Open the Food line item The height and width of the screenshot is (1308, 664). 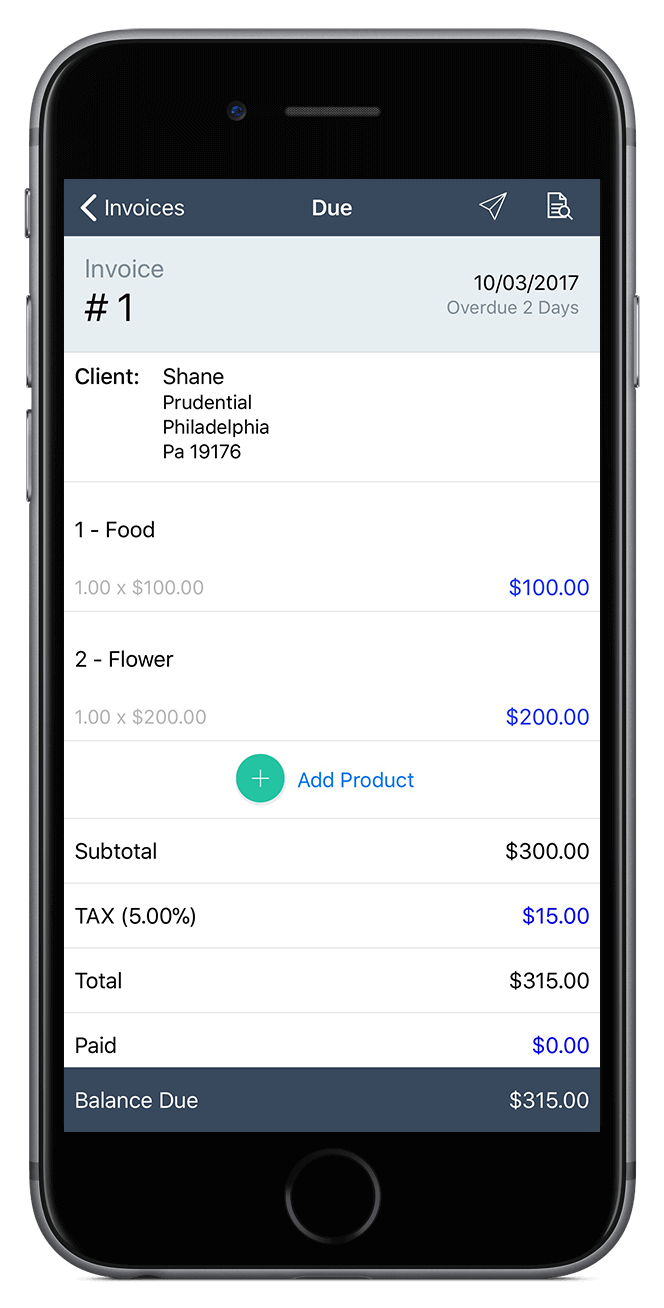tap(331, 557)
